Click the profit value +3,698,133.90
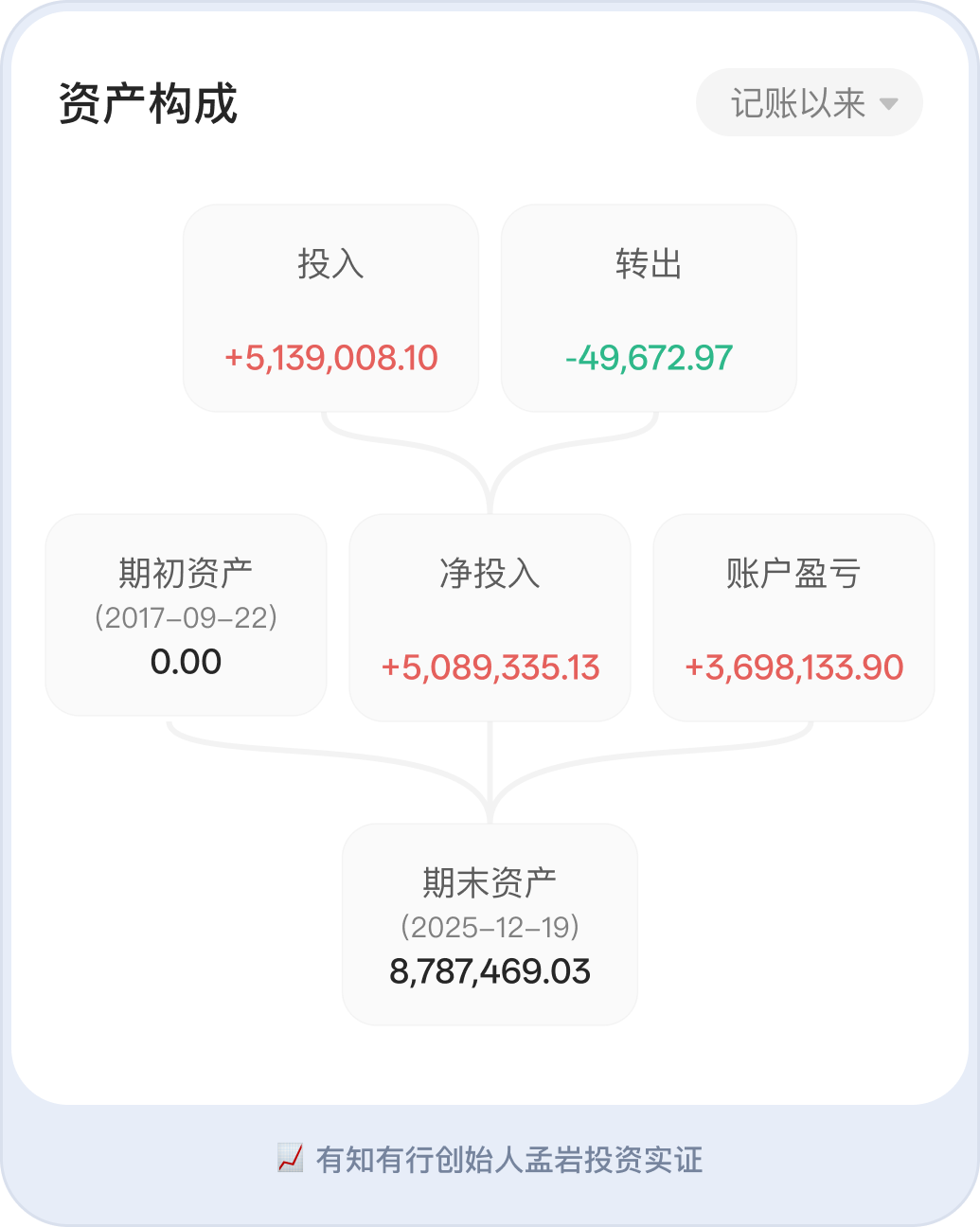 [793, 667]
